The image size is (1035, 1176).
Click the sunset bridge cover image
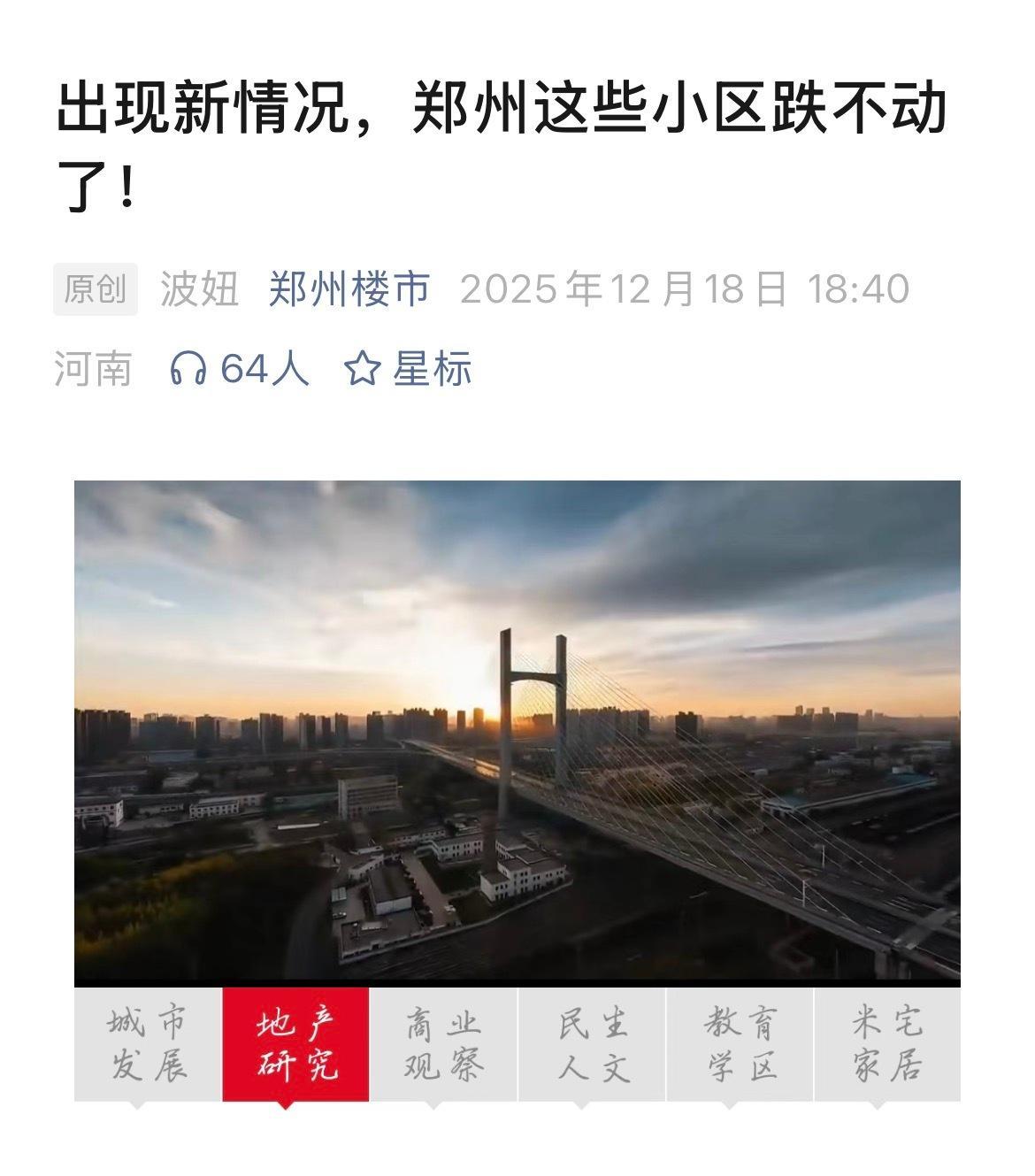pos(517,734)
